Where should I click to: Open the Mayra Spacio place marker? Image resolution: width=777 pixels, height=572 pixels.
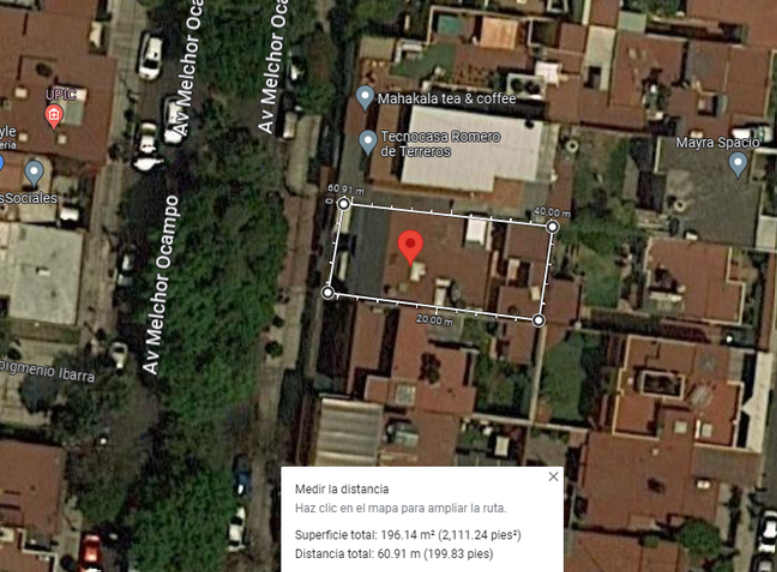tap(738, 163)
